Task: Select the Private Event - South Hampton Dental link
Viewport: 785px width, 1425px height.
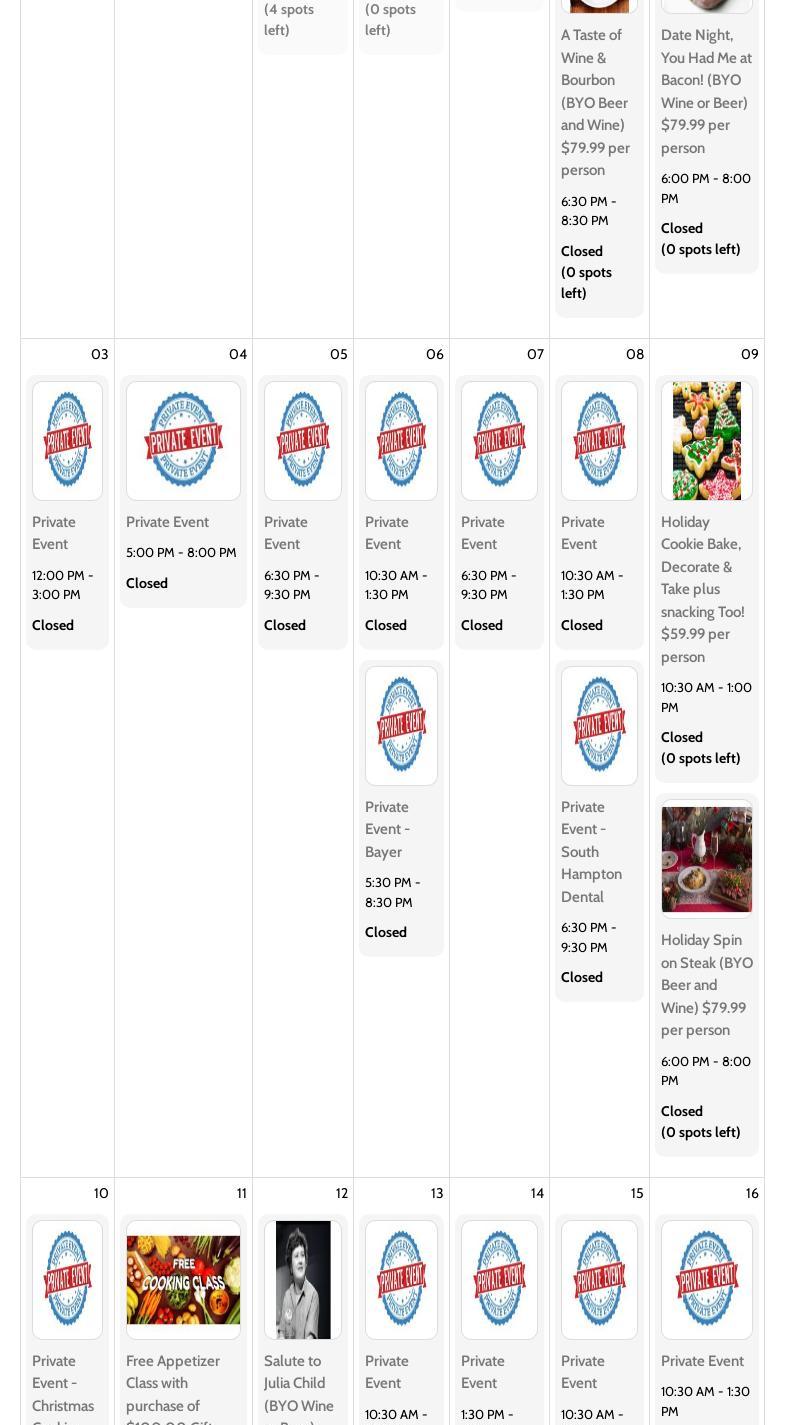Action: click(x=591, y=851)
